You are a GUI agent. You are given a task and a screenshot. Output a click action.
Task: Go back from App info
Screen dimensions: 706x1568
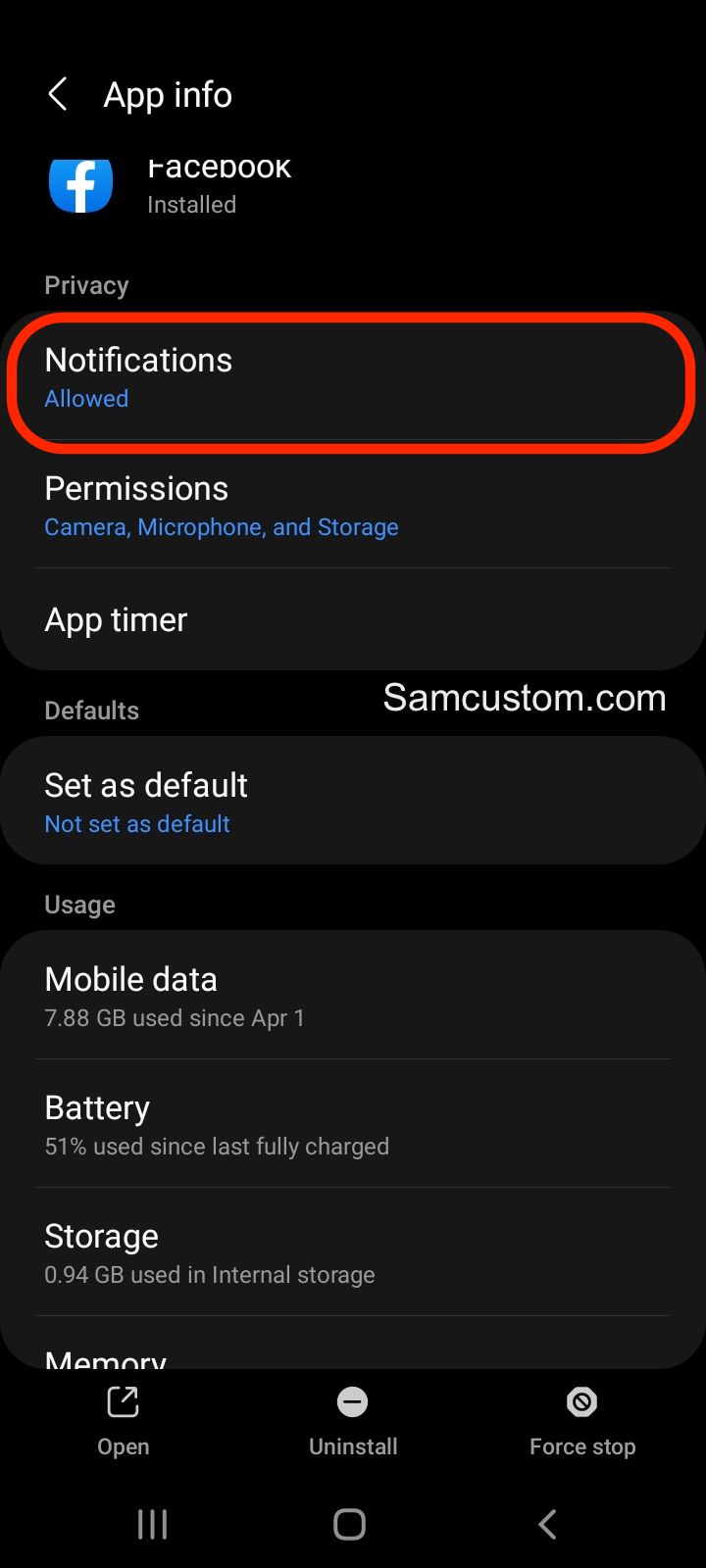pyautogui.click(x=58, y=95)
